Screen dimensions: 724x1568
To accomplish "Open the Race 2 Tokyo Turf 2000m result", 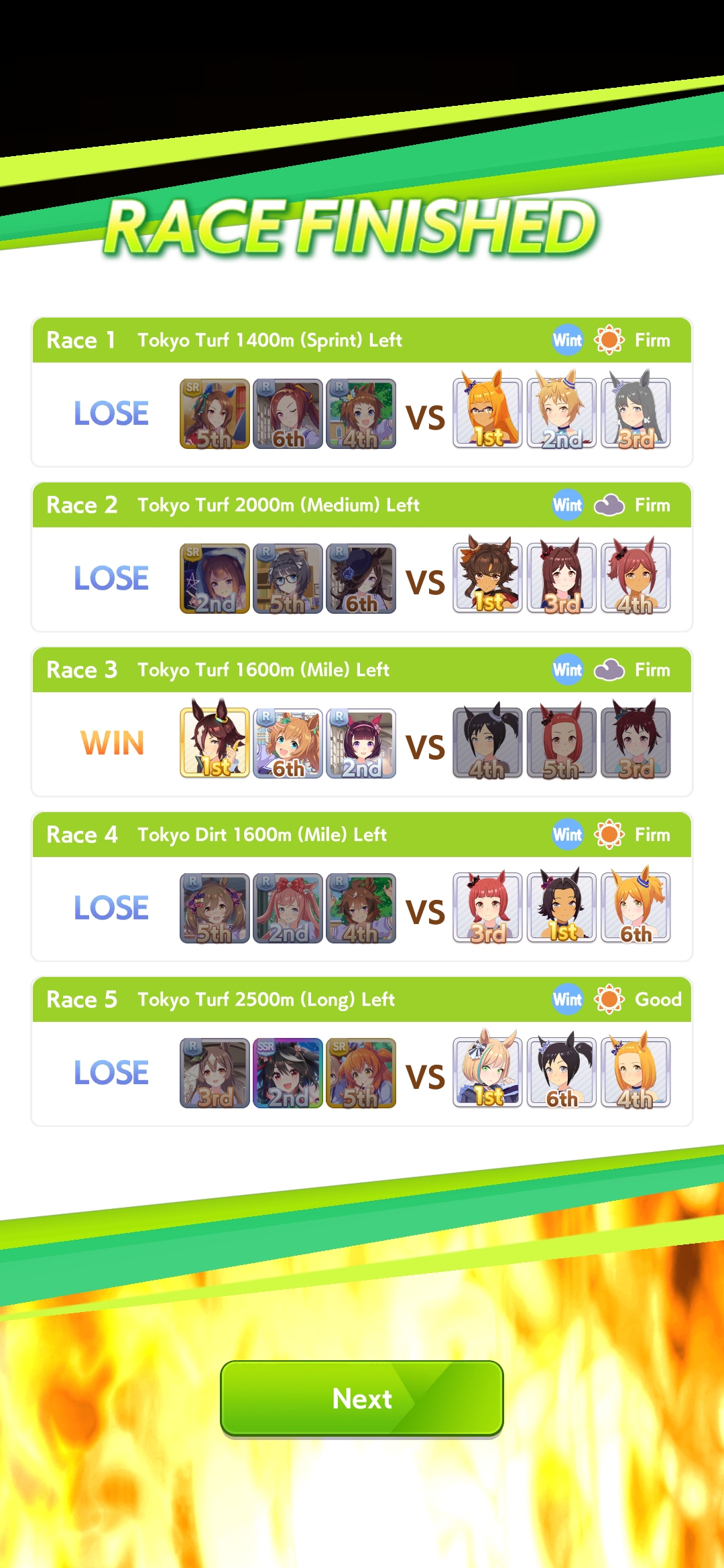I will 362,558.
